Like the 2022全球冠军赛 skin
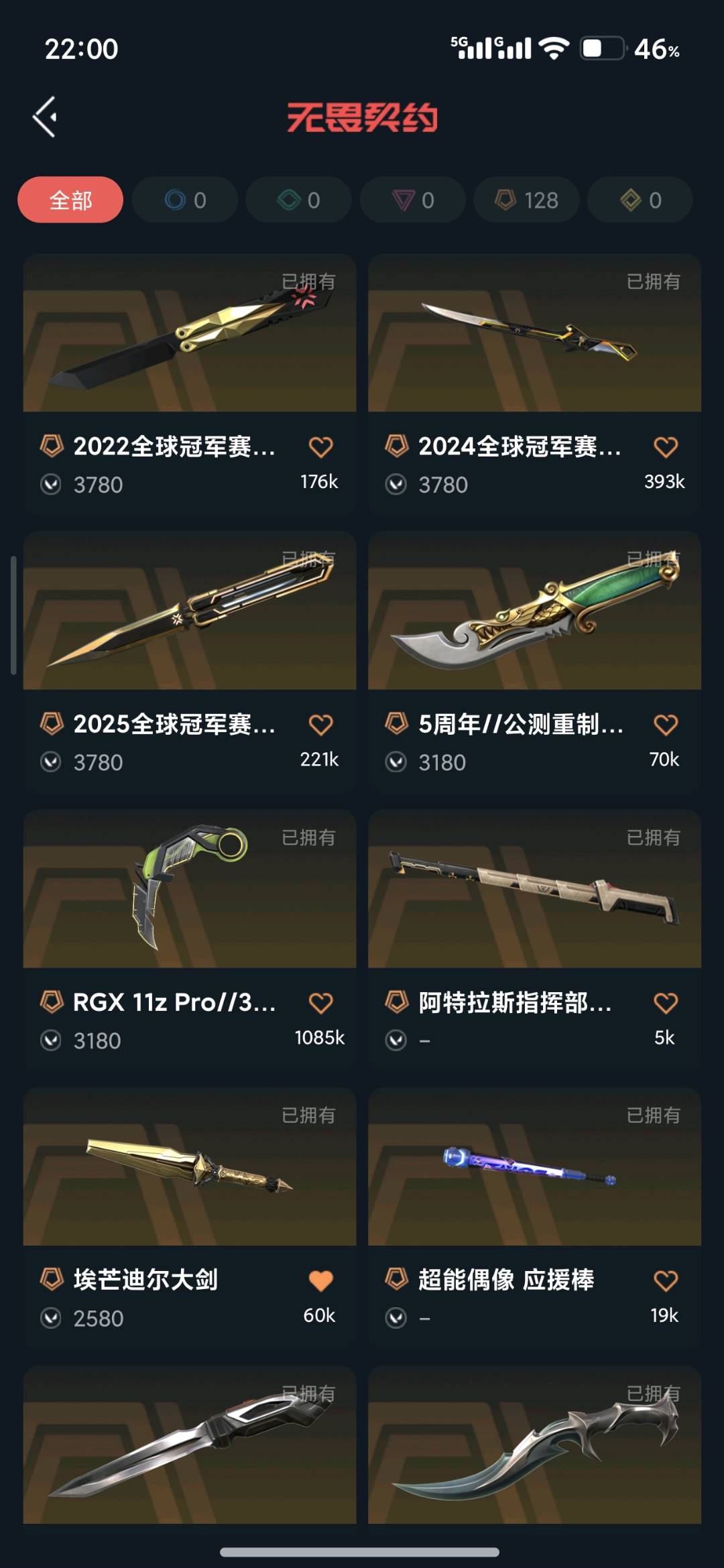The image size is (724, 1568). click(x=320, y=447)
